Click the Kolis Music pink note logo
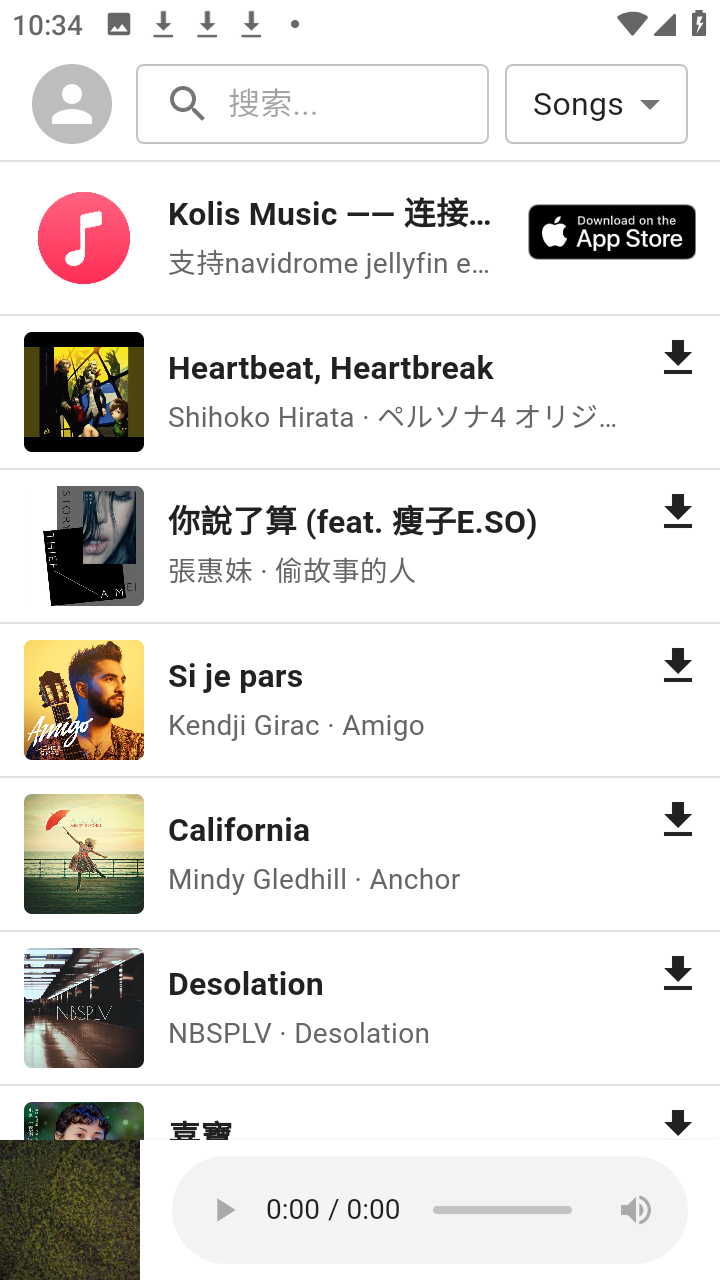Image resolution: width=720 pixels, height=1280 pixels. tap(84, 237)
